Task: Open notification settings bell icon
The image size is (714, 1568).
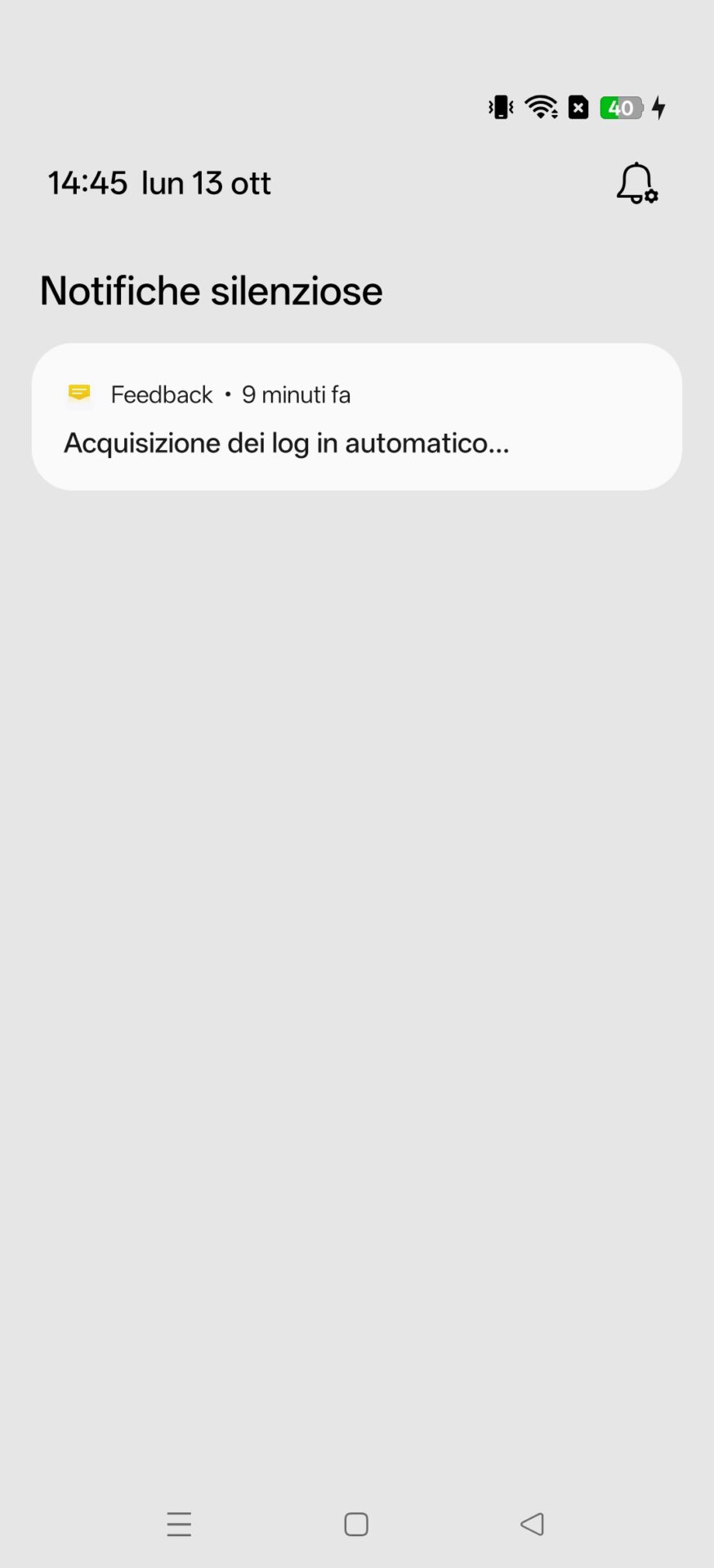Action: coord(636,183)
